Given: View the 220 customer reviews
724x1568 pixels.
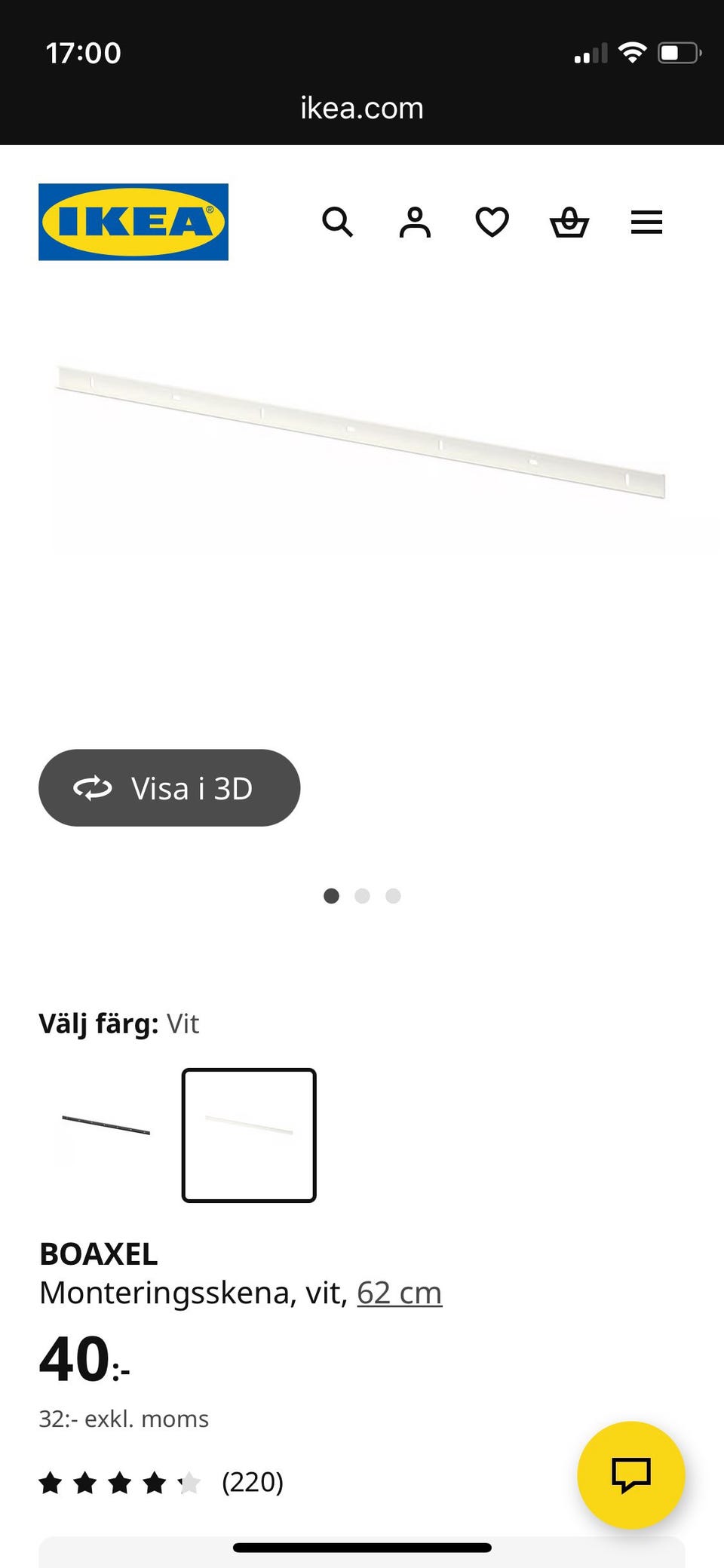Looking at the screenshot, I should tap(252, 1482).
